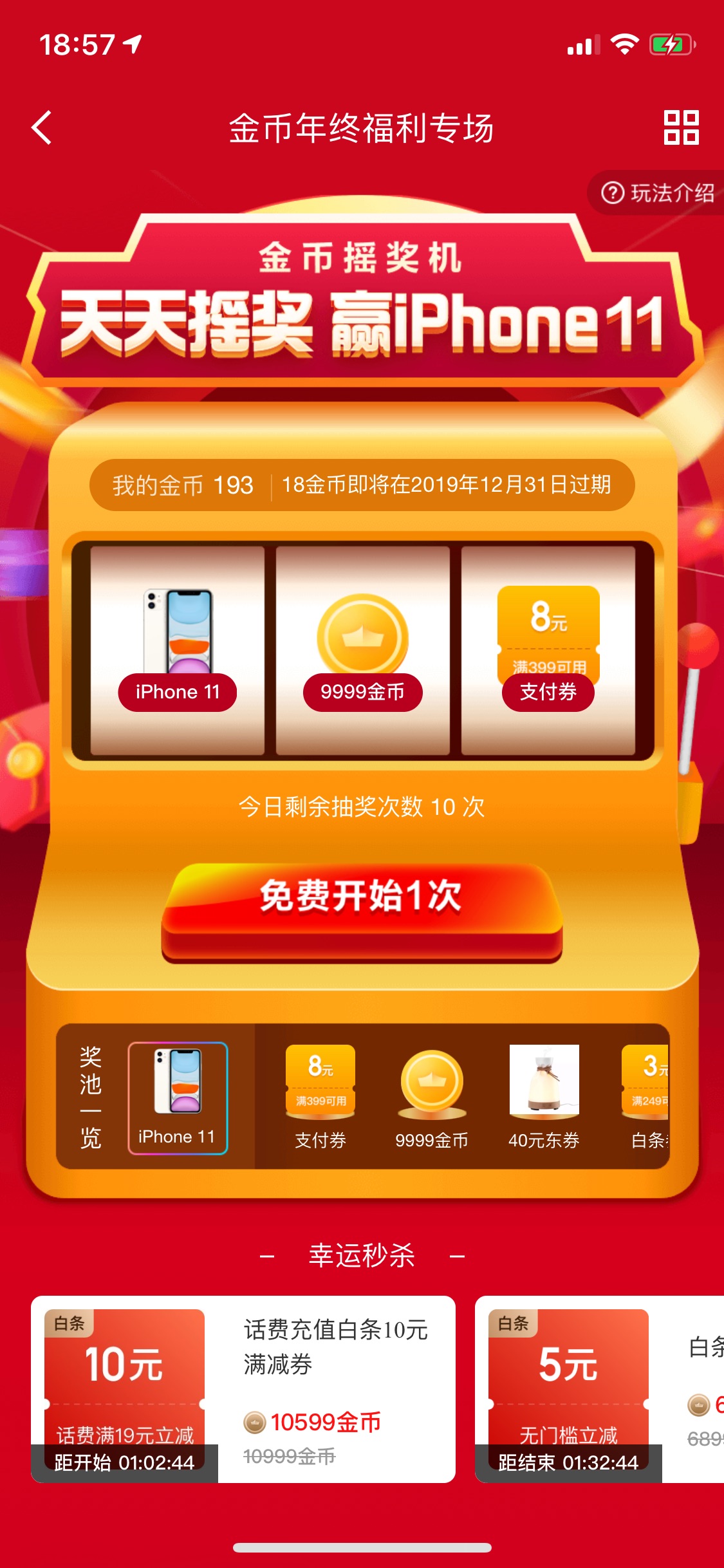View the 9999金币 prize in the pool
Screen dimensions: 724x1568
[432, 1098]
